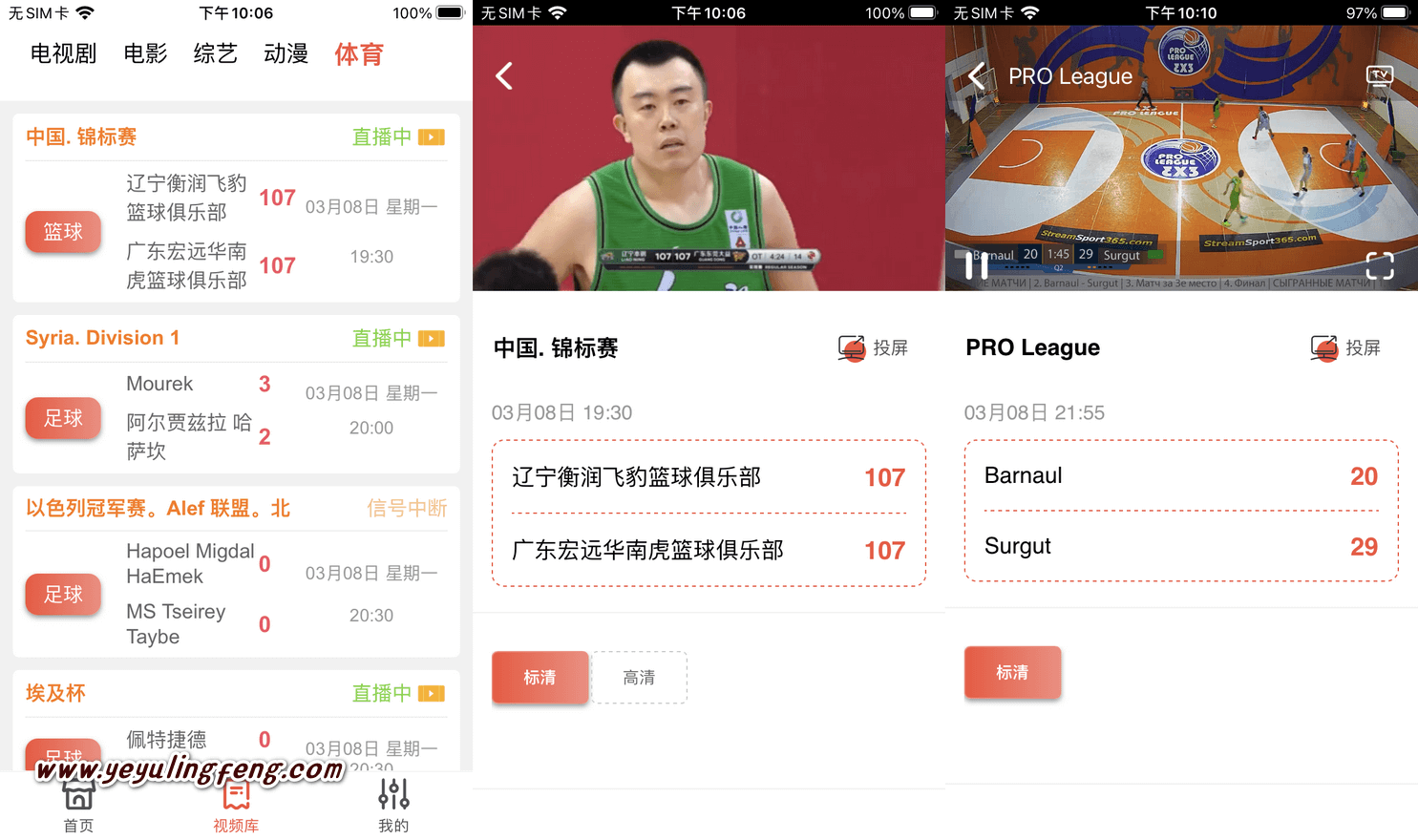Switch to the 动漫 tab

click(286, 53)
